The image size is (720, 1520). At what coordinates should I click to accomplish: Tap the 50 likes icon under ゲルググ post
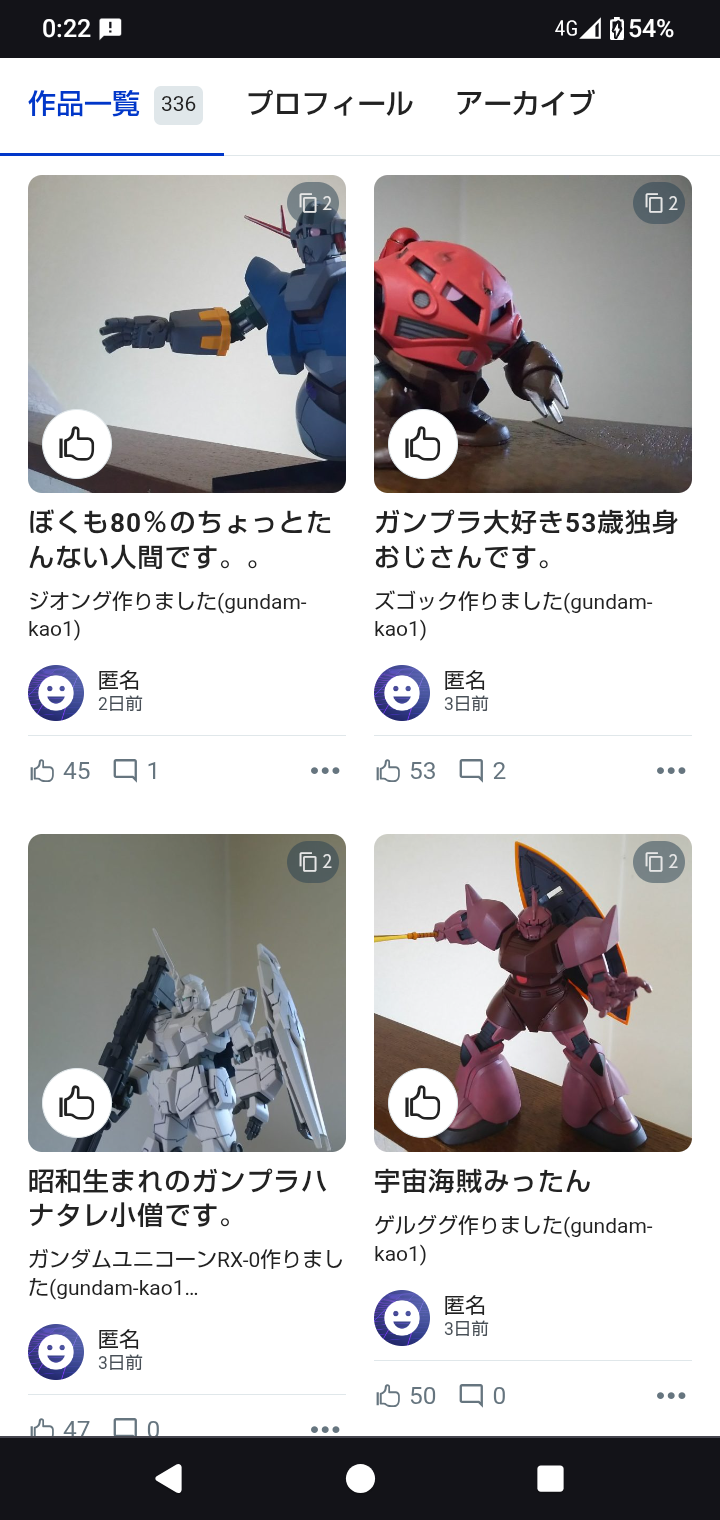coord(388,1395)
